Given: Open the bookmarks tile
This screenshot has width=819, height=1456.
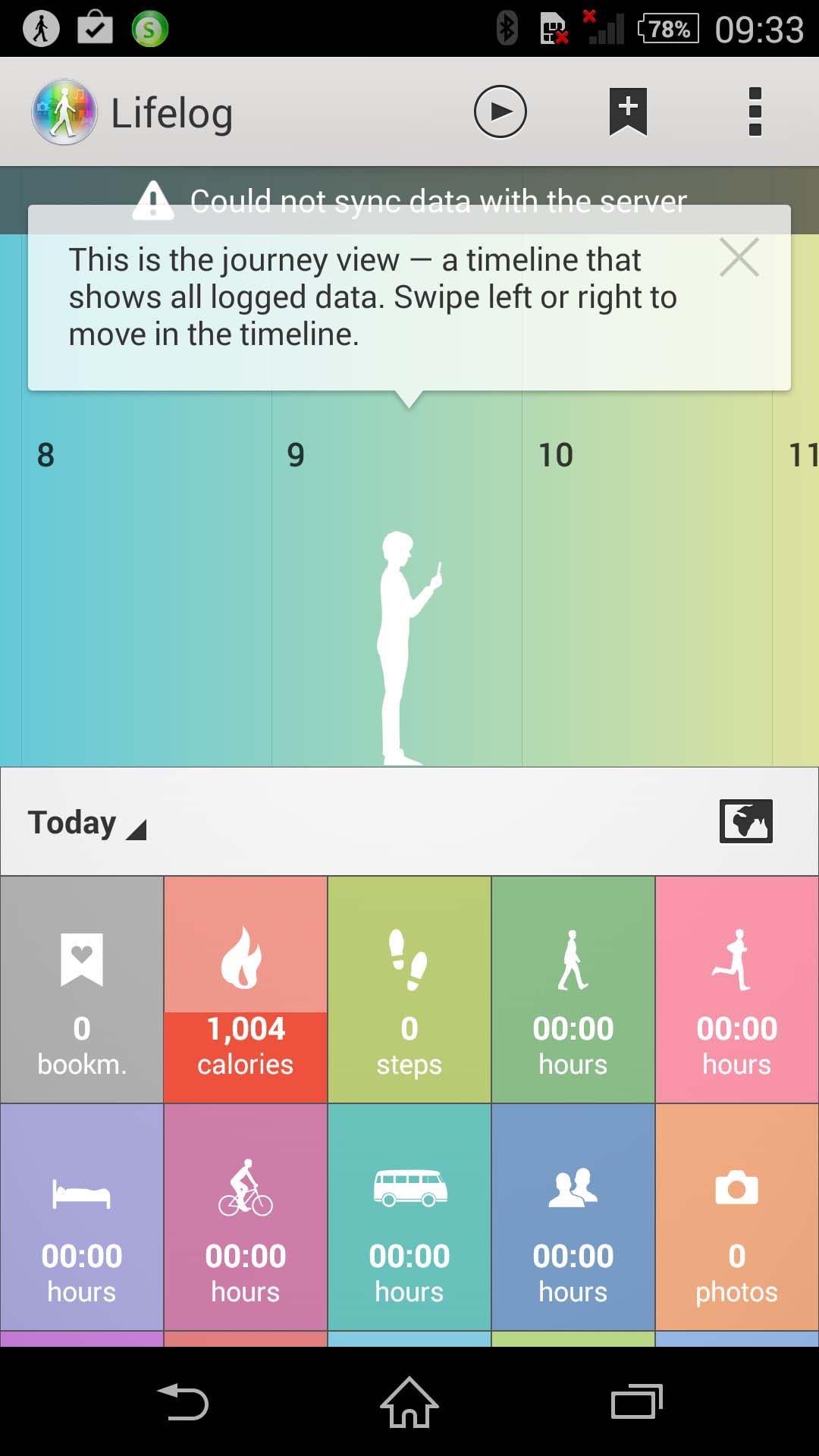Looking at the screenshot, I should coord(82,990).
